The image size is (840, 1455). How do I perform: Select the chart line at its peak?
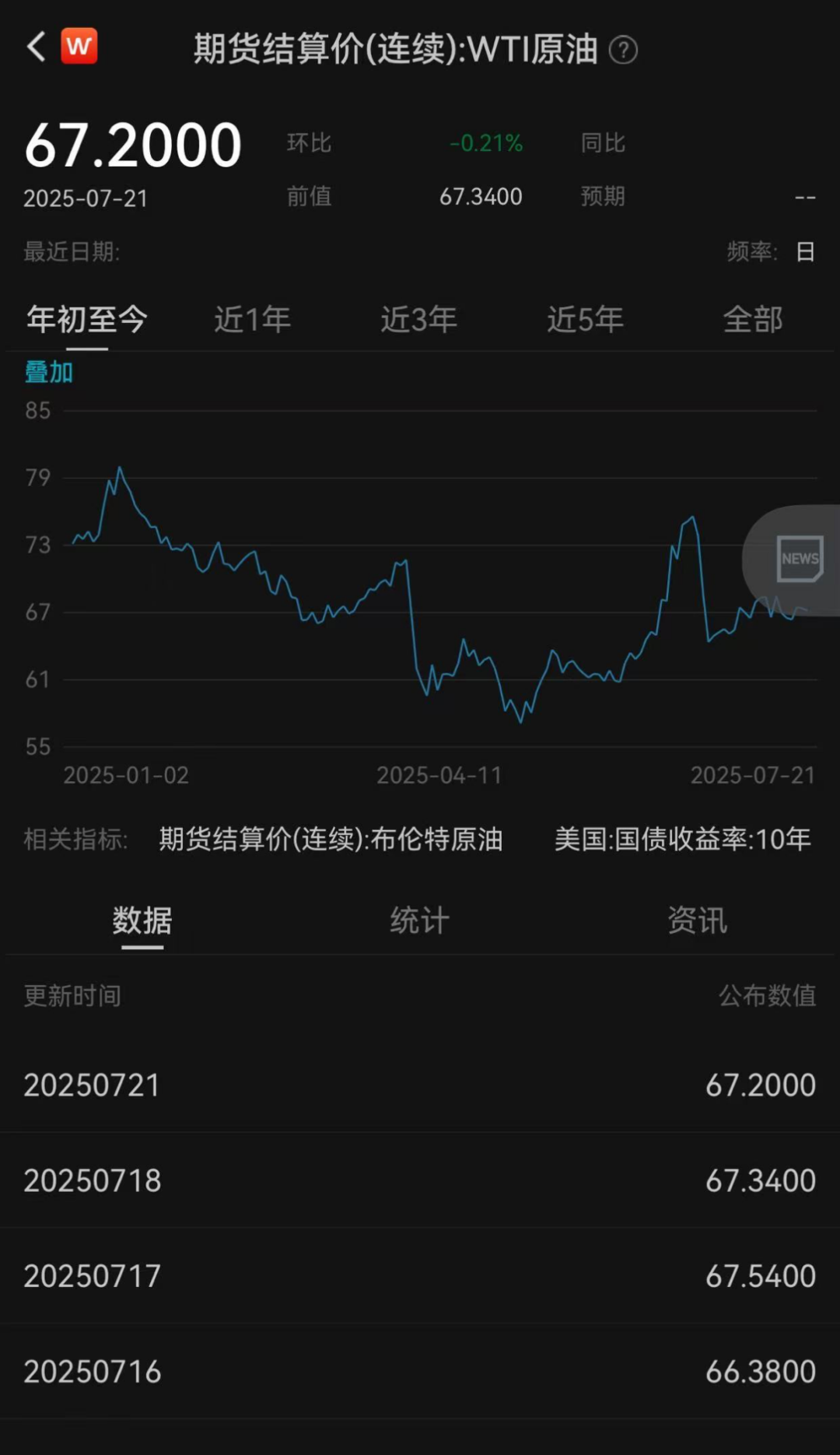[120, 467]
